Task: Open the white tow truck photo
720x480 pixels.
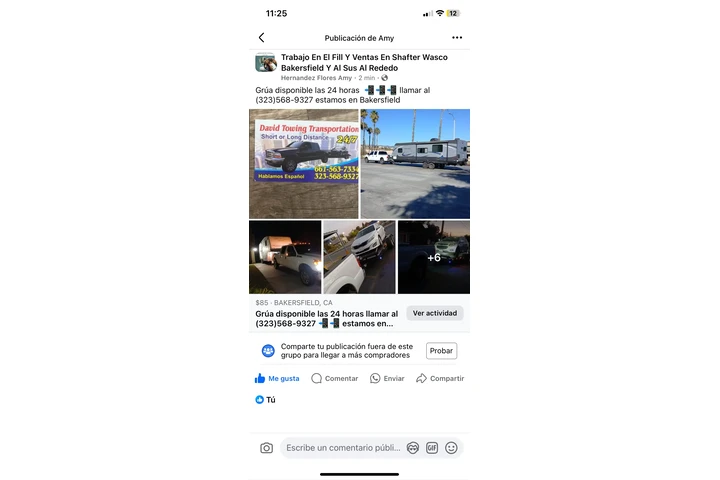Action: click(x=285, y=257)
